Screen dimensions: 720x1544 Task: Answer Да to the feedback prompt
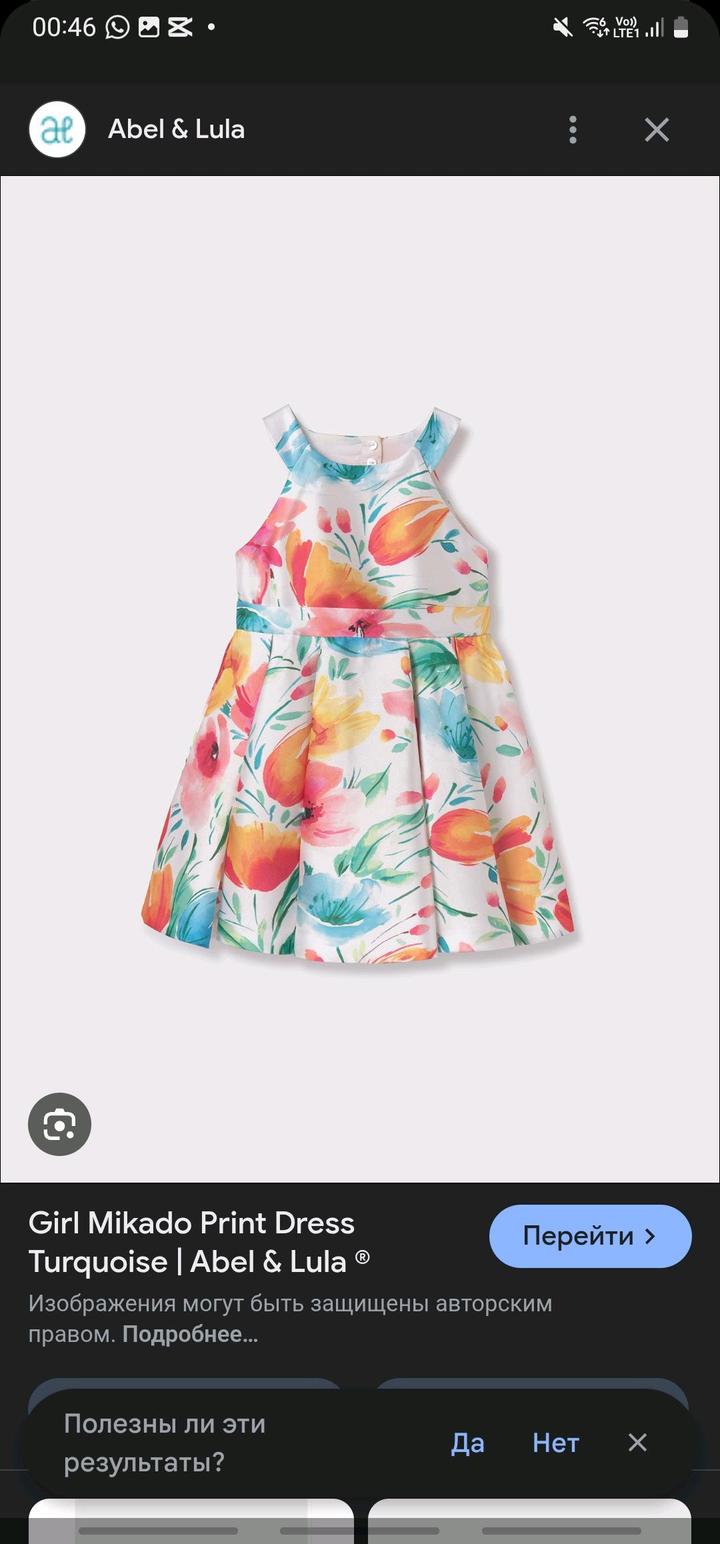click(x=468, y=1443)
